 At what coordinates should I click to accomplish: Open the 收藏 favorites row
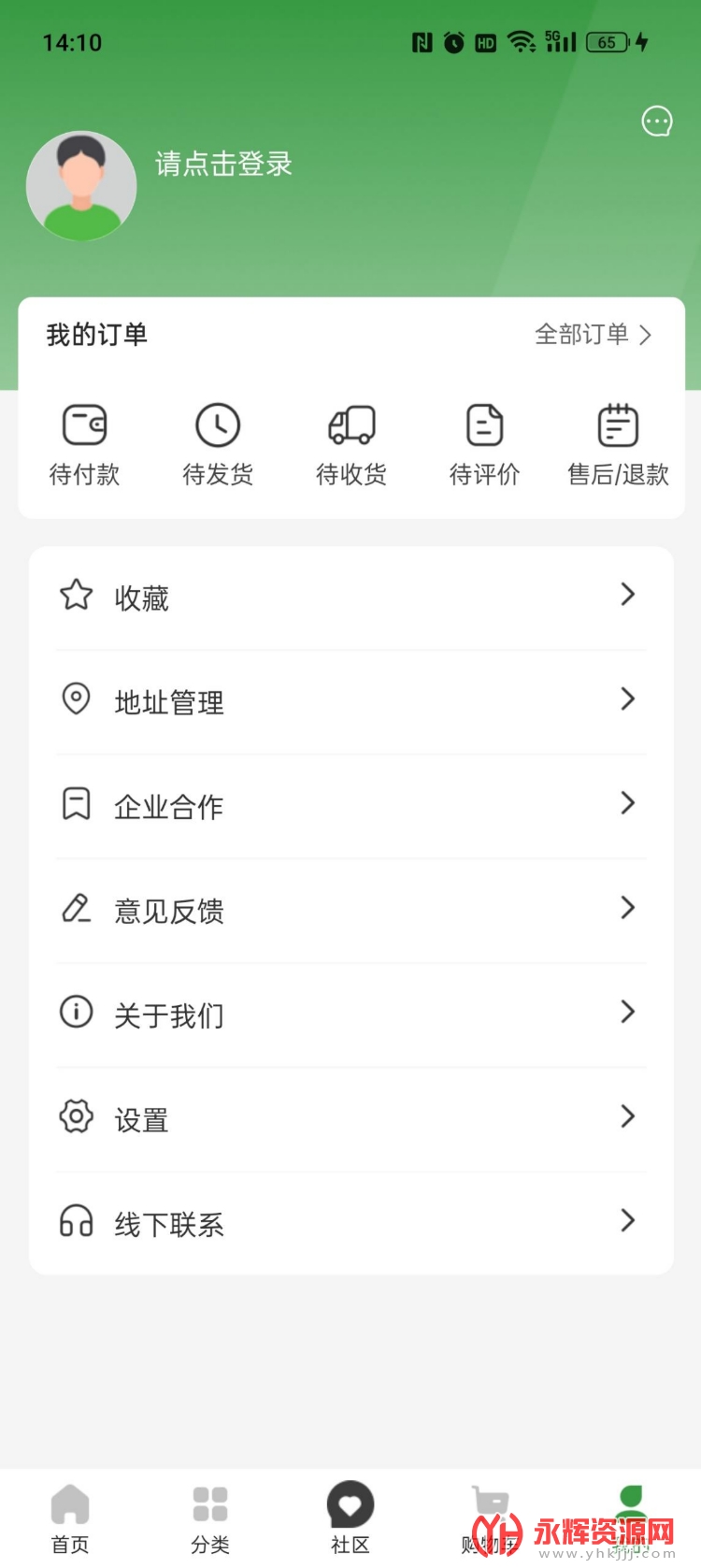351,597
